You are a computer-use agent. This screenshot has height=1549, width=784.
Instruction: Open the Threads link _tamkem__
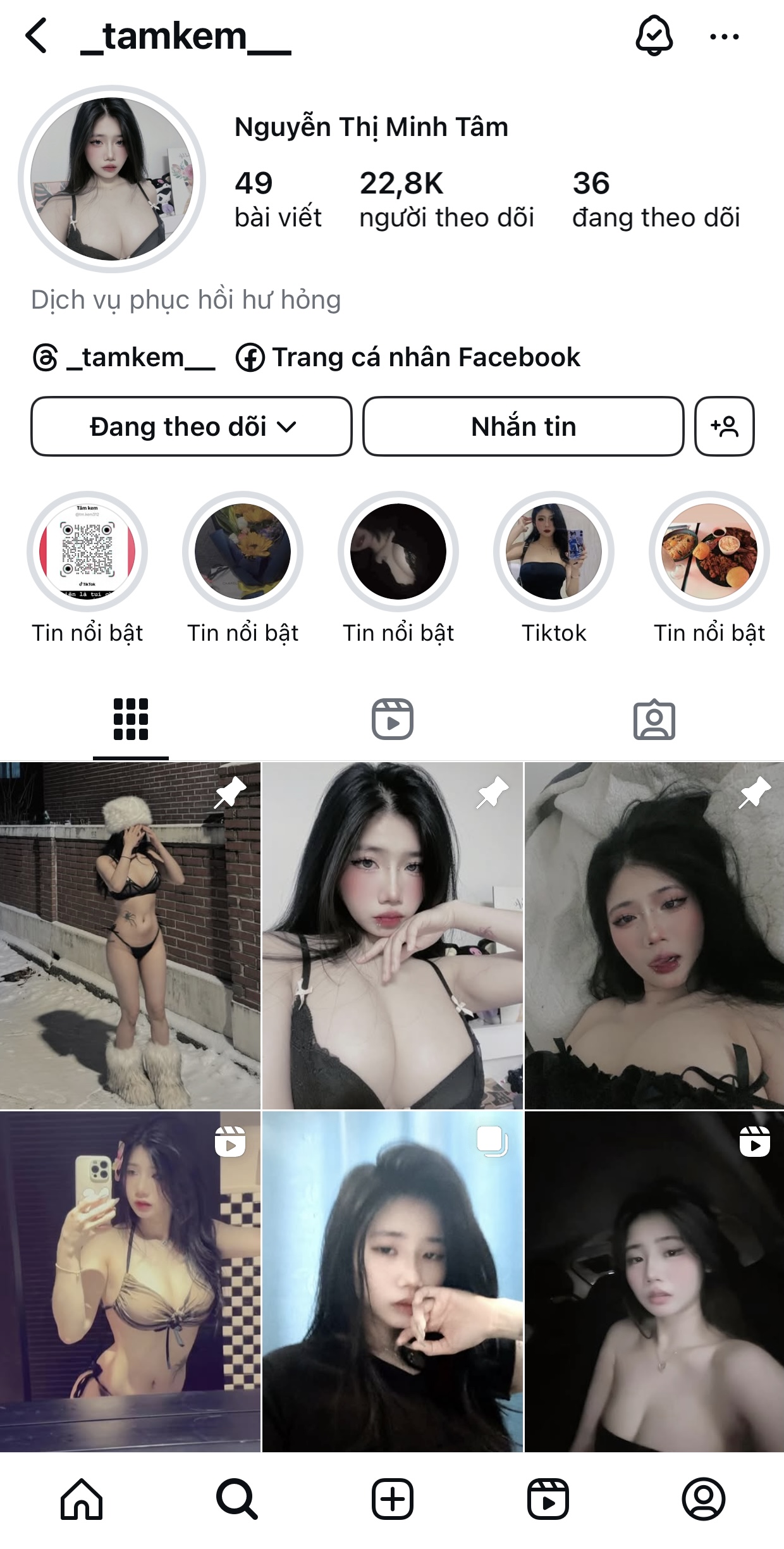[124, 358]
